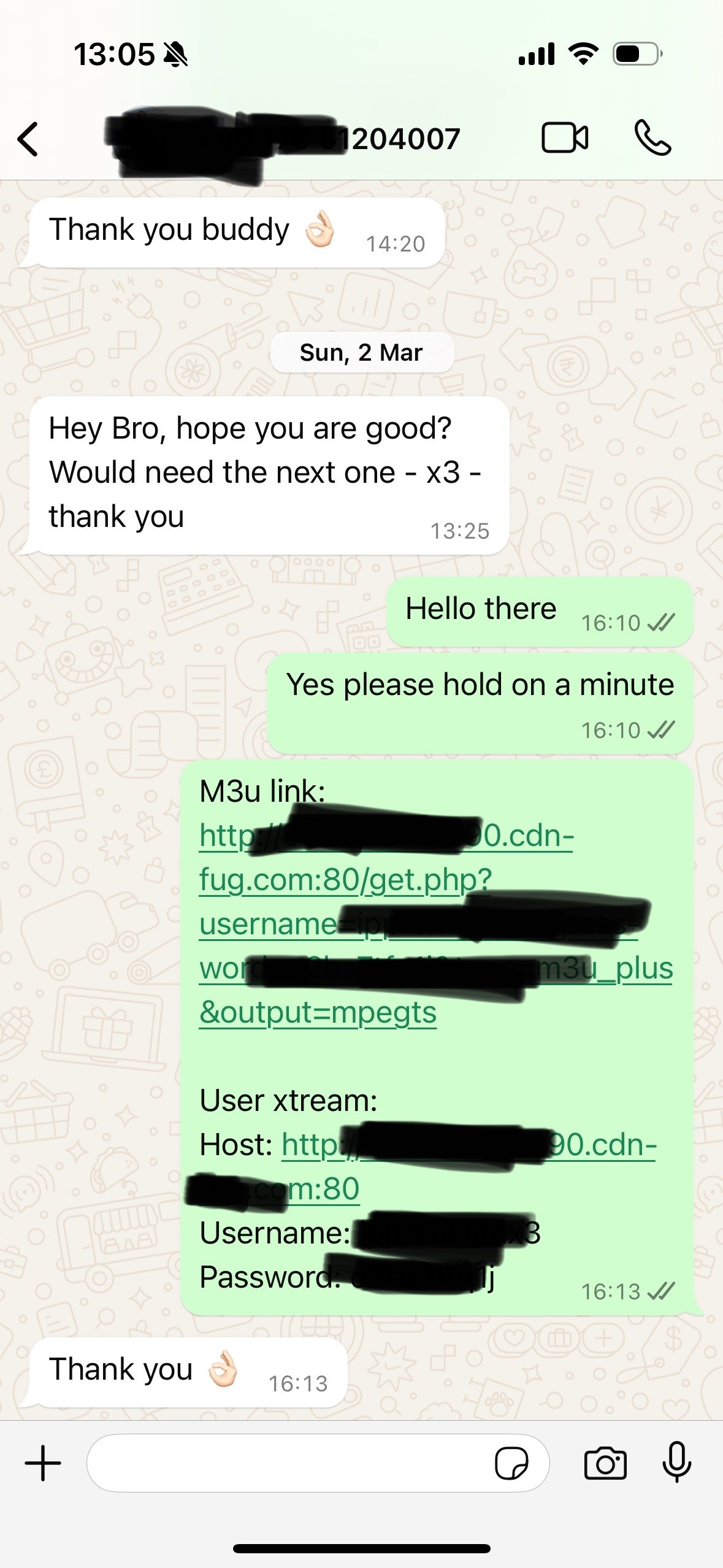
Task: Open the sticker picker in message box
Action: pyautogui.click(x=511, y=1464)
